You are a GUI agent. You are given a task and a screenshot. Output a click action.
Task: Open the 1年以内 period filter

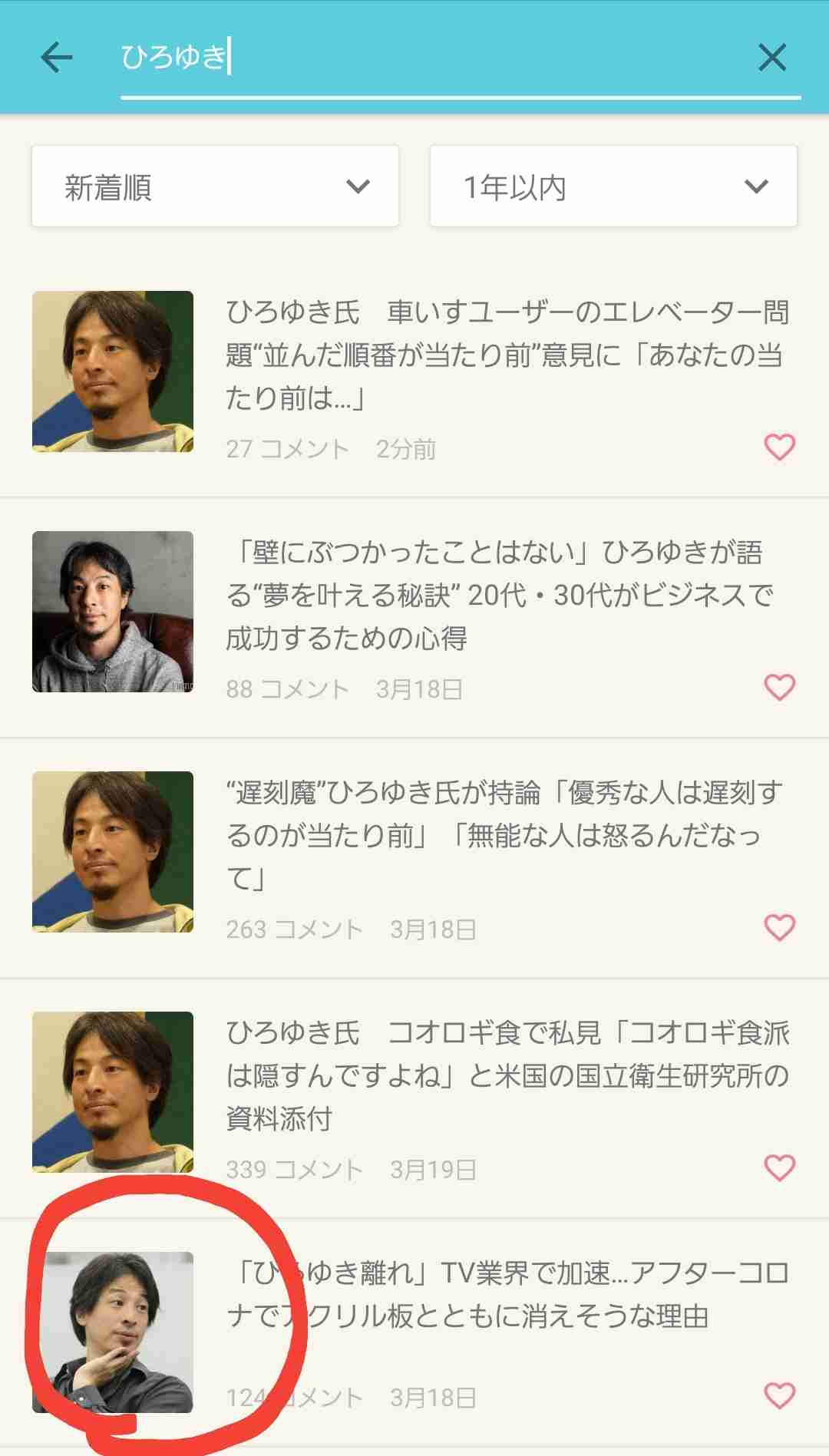tap(610, 185)
